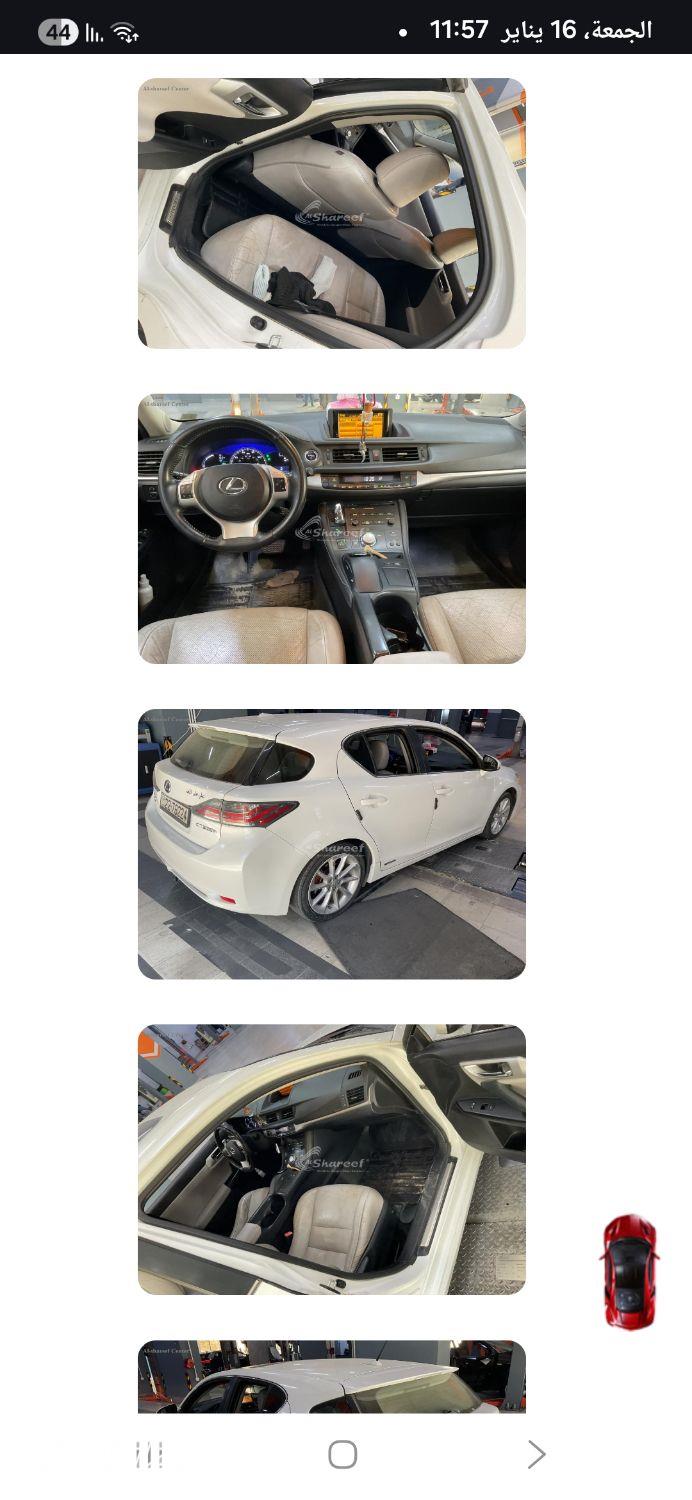View the white car rear exterior photo

331,844
